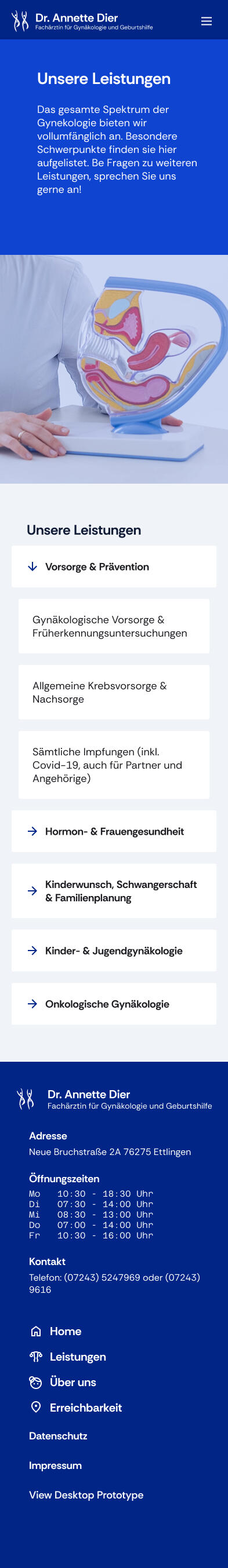Viewport: 228px width, 1568px height.
Task: Collapse the Vorsorge & Prävention section
Action: [x=114, y=566]
